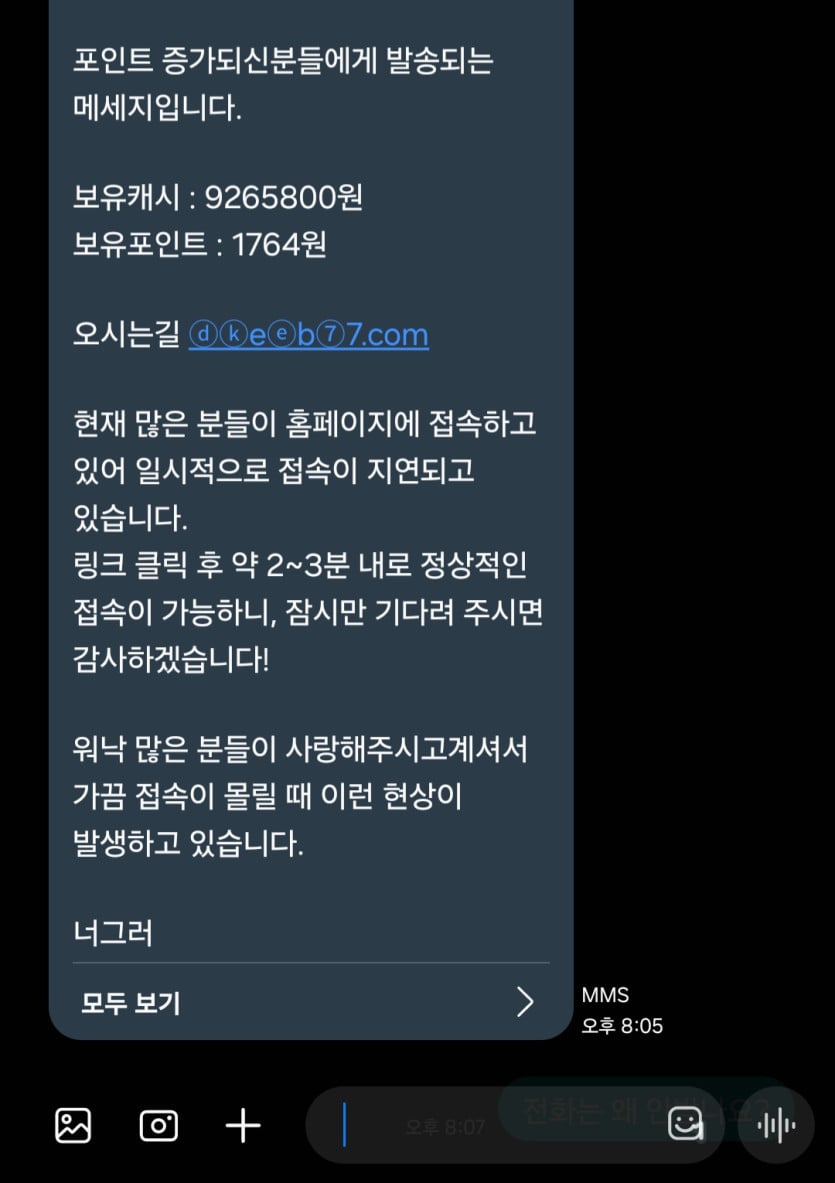Focus the message text input field
Image resolution: width=835 pixels, height=1183 pixels.
point(480,1126)
